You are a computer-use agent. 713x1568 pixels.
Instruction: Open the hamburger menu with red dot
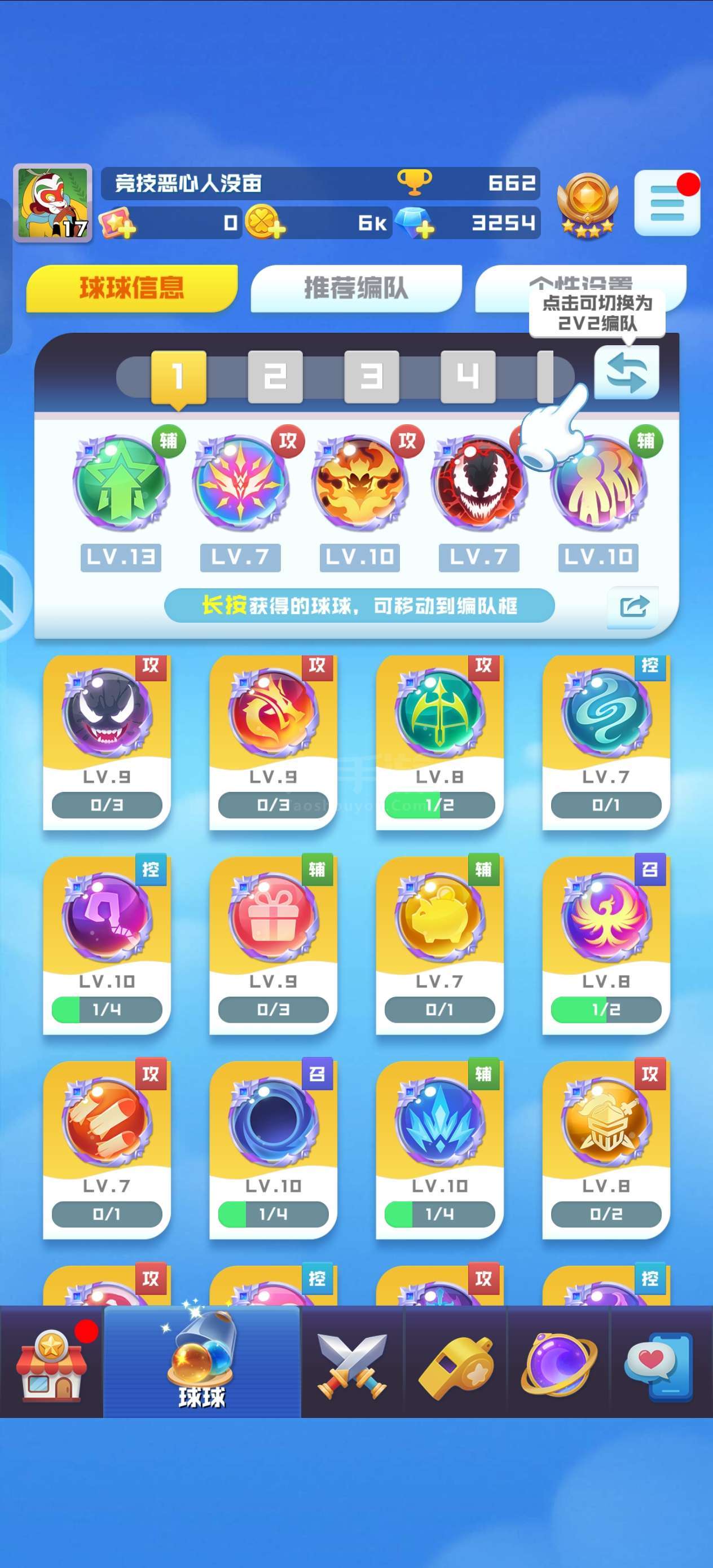[667, 202]
